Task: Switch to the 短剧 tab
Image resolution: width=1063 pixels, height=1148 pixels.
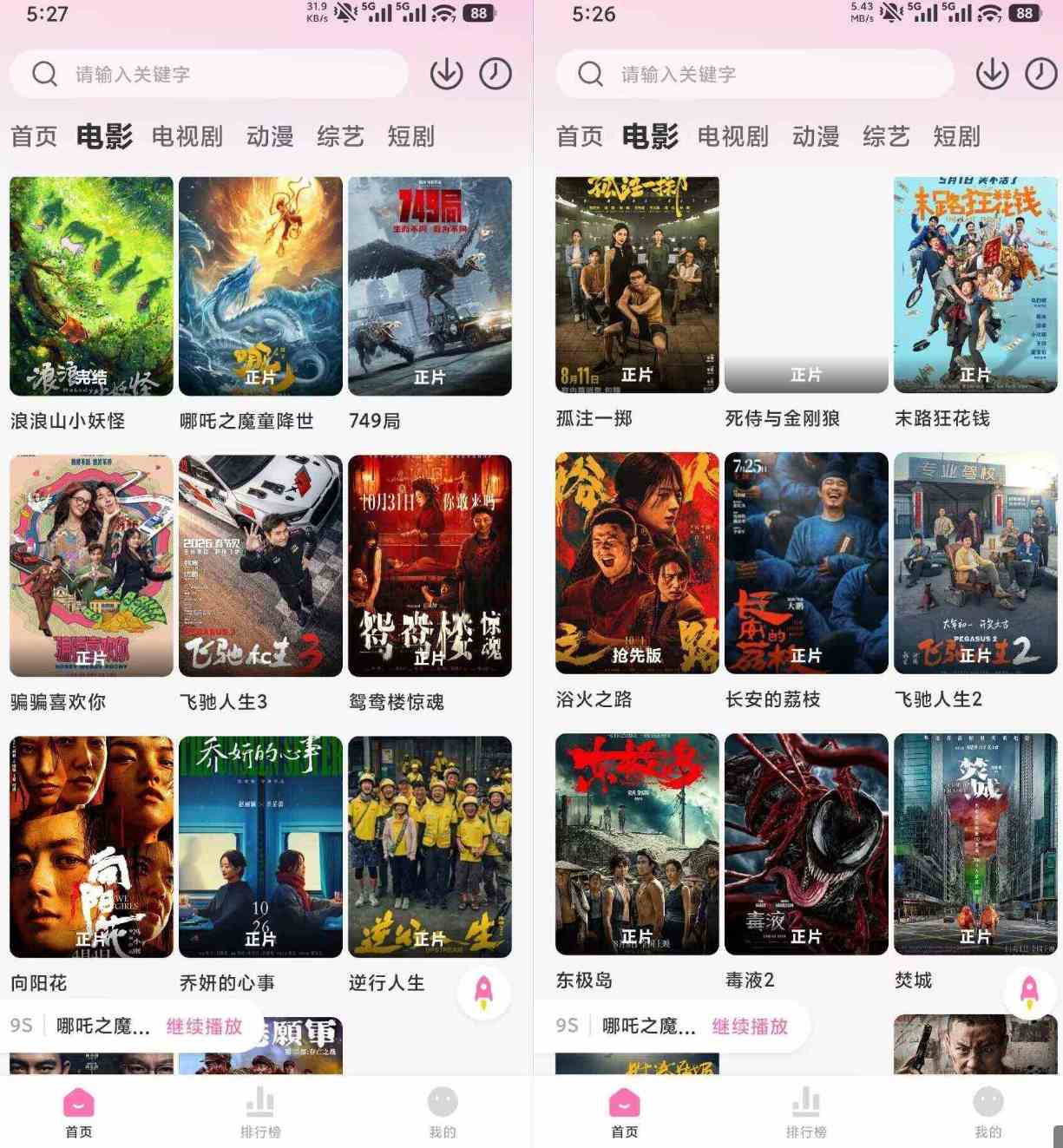Action: coord(410,136)
